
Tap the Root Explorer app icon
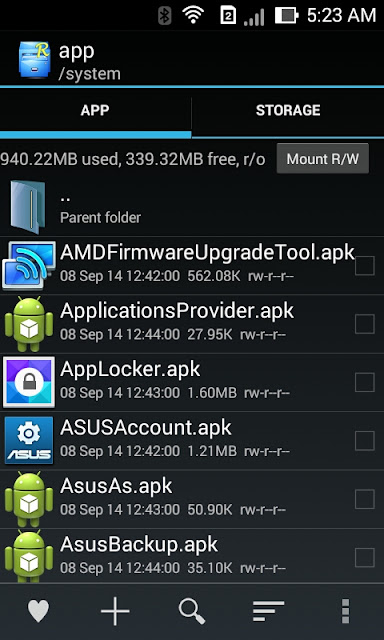pyautogui.click(x=34, y=59)
